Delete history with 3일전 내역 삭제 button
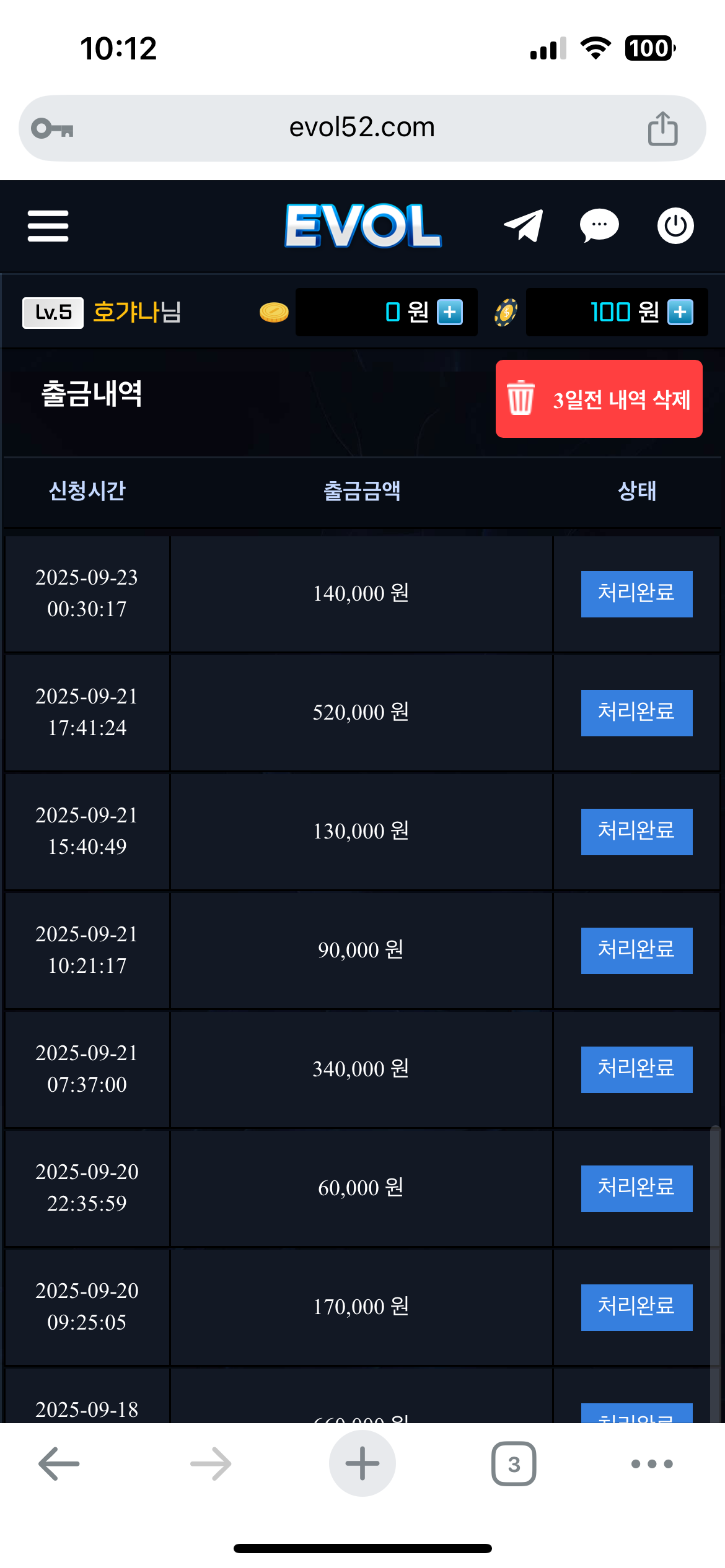Image resolution: width=725 pixels, height=1568 pixels. coord(599,399)
